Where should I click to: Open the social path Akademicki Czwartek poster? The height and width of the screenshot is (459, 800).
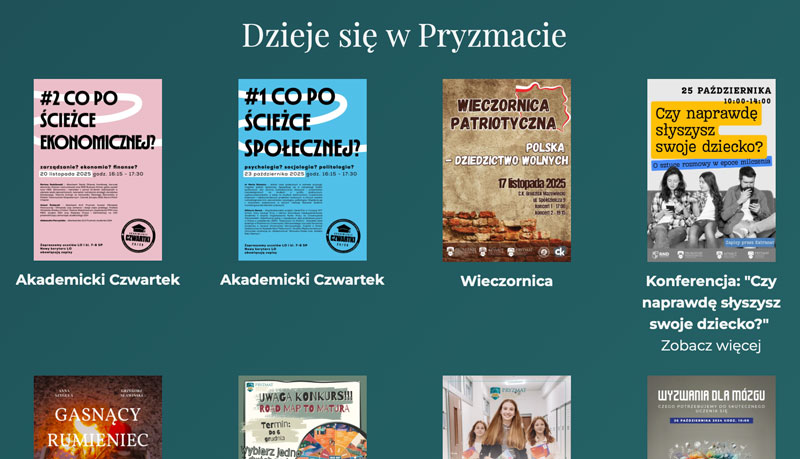click(x=302, y=170)
